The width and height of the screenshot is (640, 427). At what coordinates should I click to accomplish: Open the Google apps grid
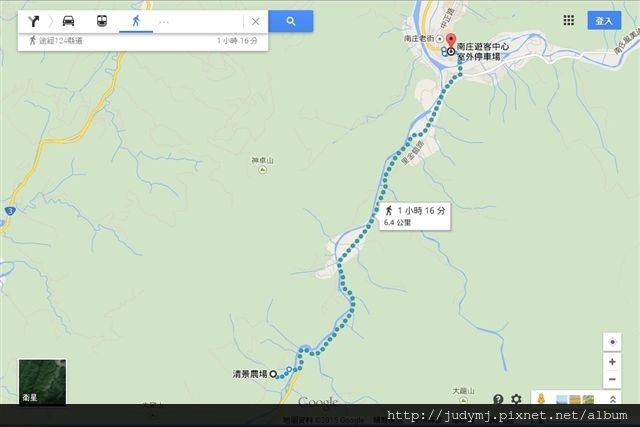point(568,20)
